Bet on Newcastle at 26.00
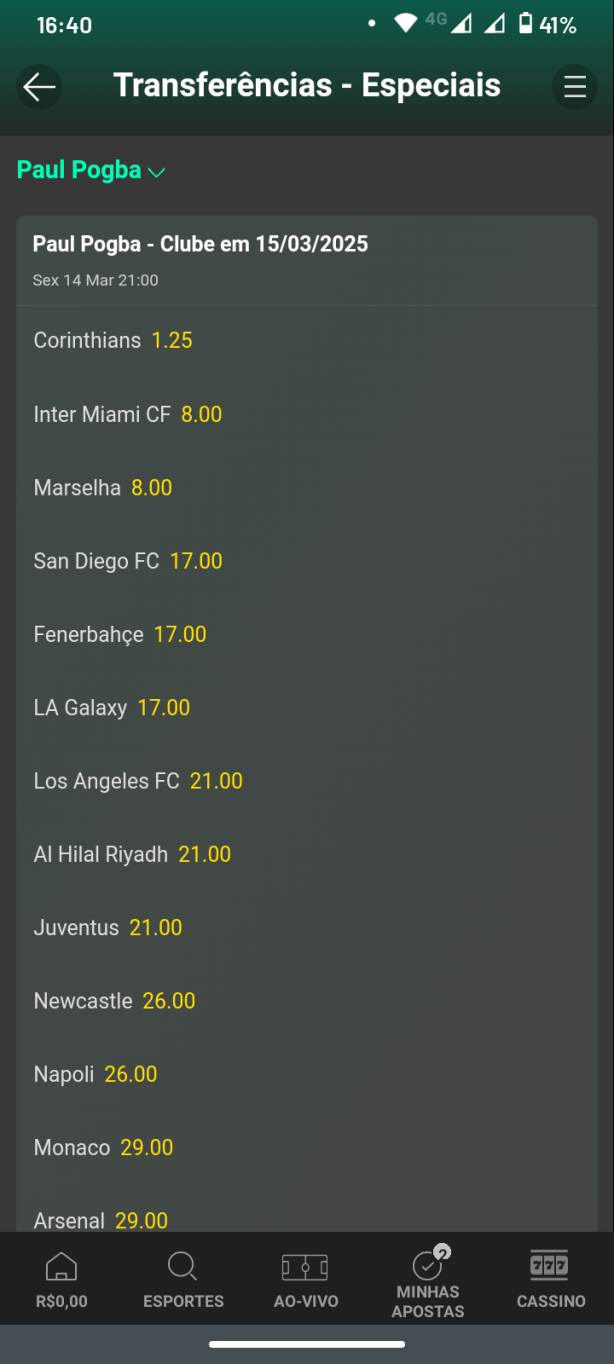 [x=307, y=1001]
